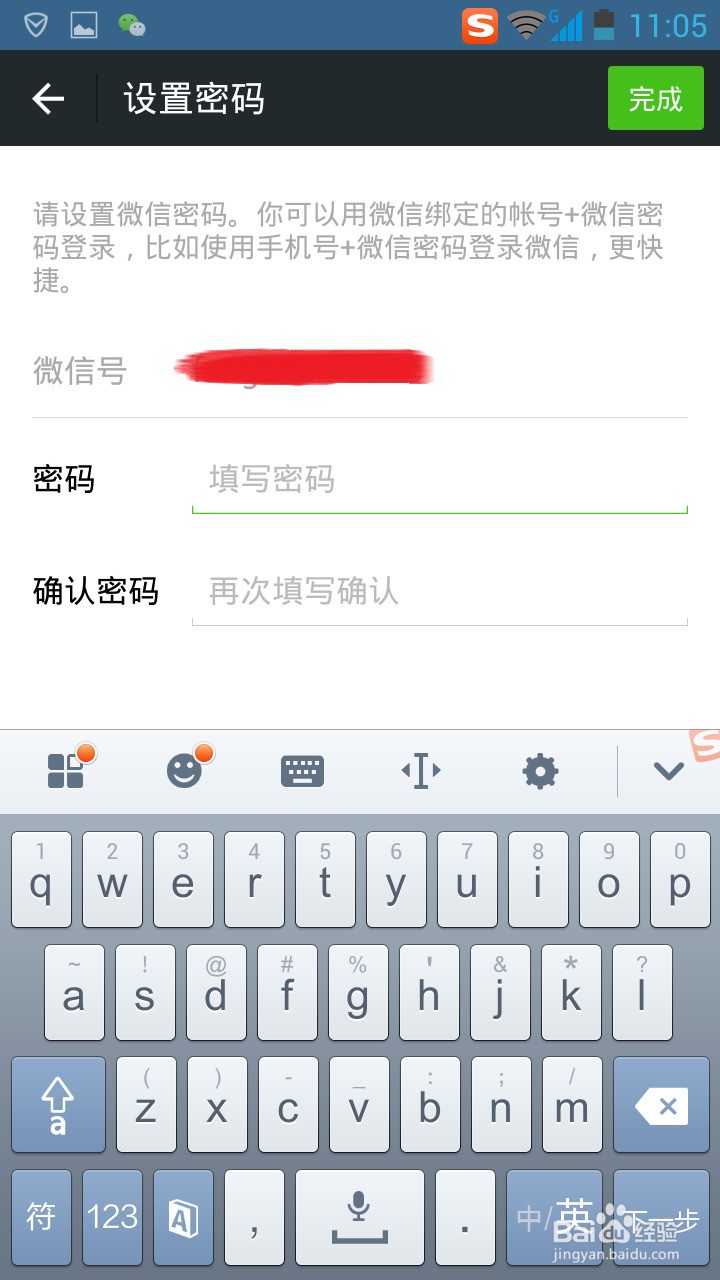Open the emoji panel on keyboard toolbar
This screenshot has height=1280, width=720.
click(x=185, y=771)
